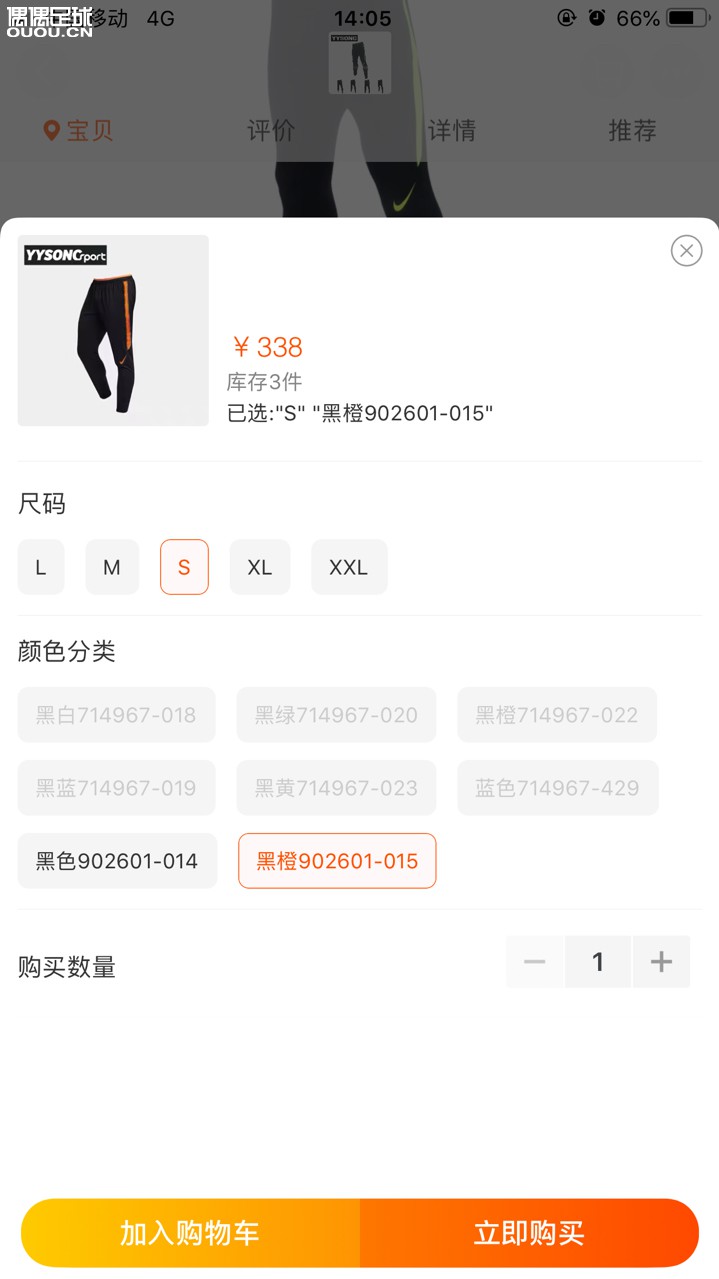The width and height of the screenshot is (719, 1279).
Task: Add item to cart via 加入购物车
Action: click(190, 1233)
